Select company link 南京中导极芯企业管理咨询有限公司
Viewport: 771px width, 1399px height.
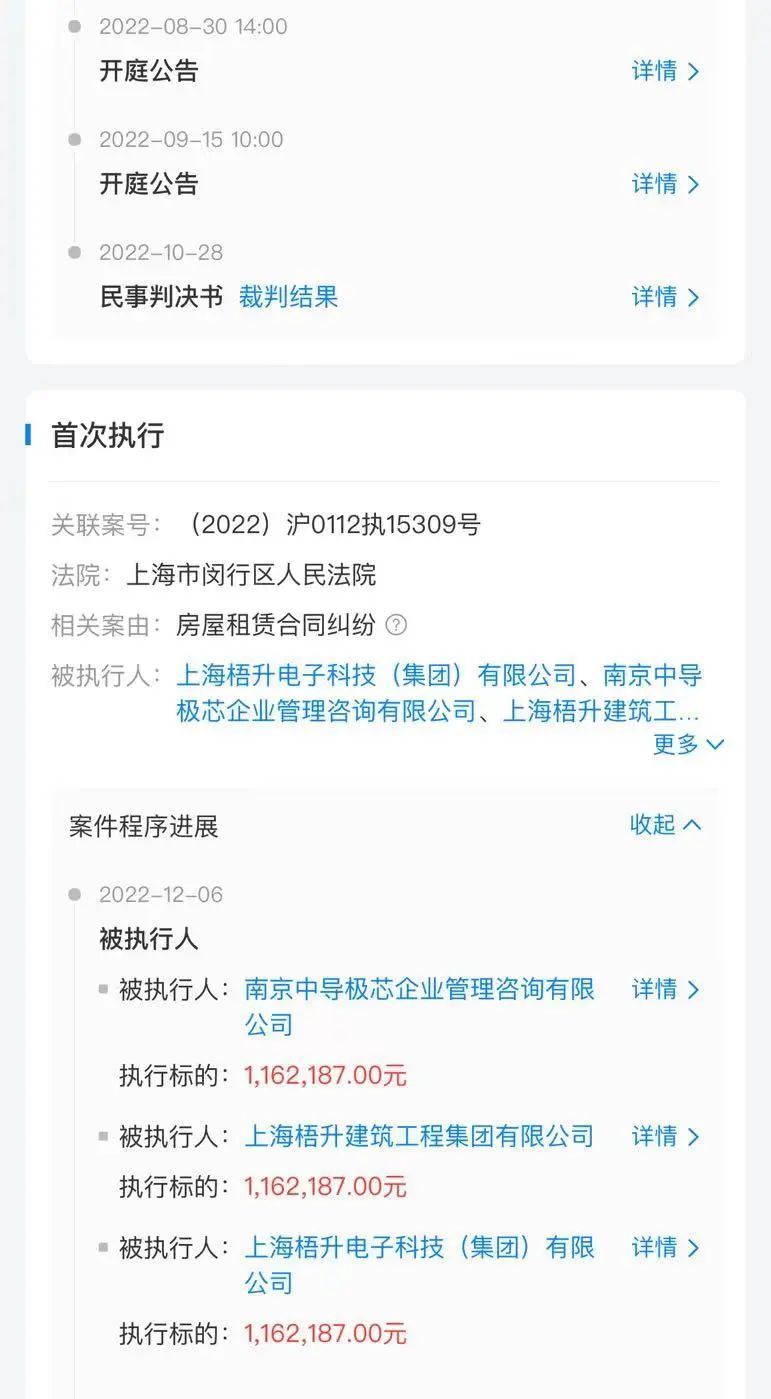(x=420, y=990)
